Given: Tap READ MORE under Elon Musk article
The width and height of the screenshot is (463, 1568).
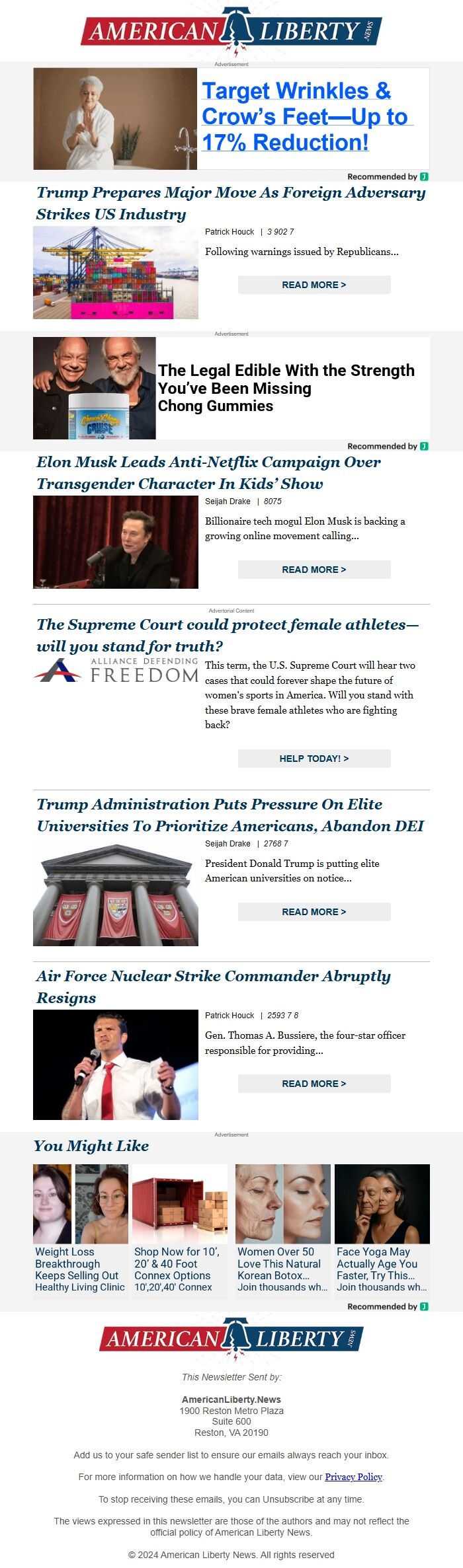Looking at the screenshot, I should click(314, 570).
